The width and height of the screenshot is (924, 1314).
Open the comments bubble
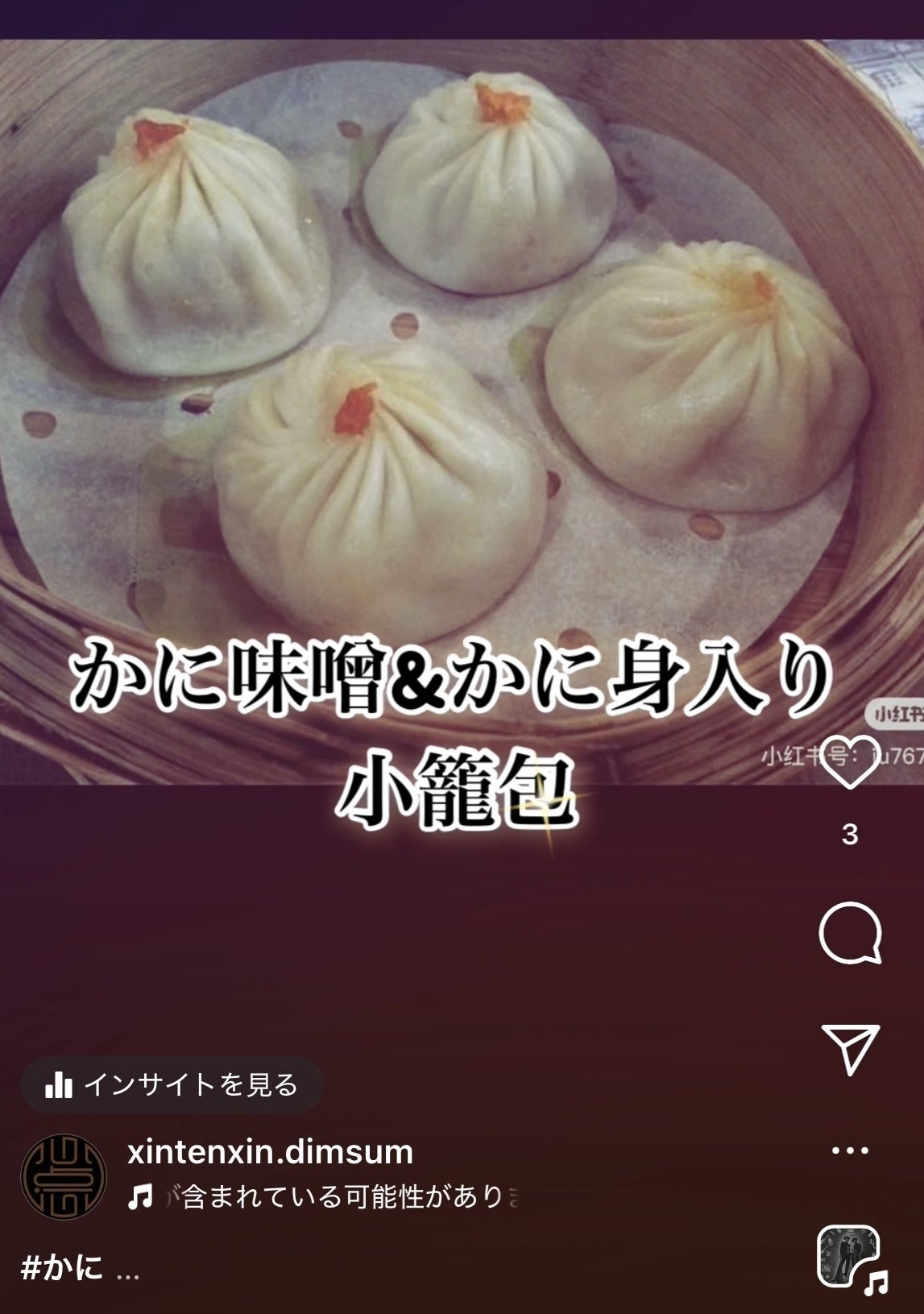pos(849,933)
